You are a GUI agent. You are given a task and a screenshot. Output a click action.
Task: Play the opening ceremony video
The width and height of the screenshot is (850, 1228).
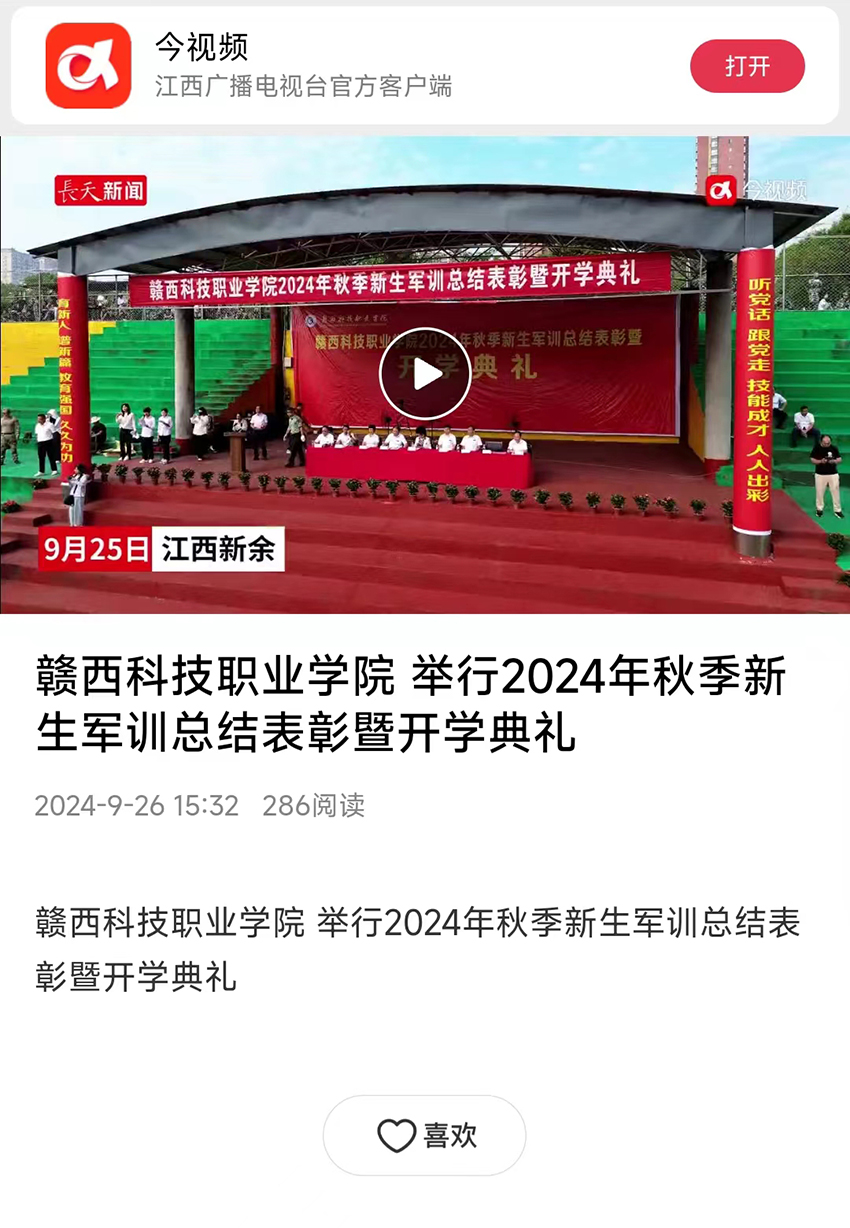[x=425, y=374]
